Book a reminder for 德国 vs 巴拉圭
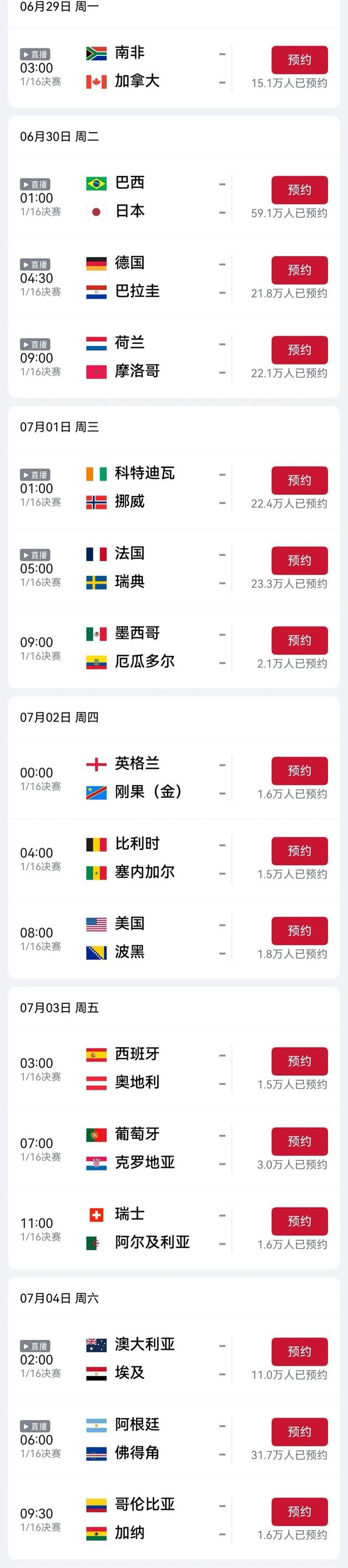The height and width of the screenshot is (1568, 348). point(299,269)
